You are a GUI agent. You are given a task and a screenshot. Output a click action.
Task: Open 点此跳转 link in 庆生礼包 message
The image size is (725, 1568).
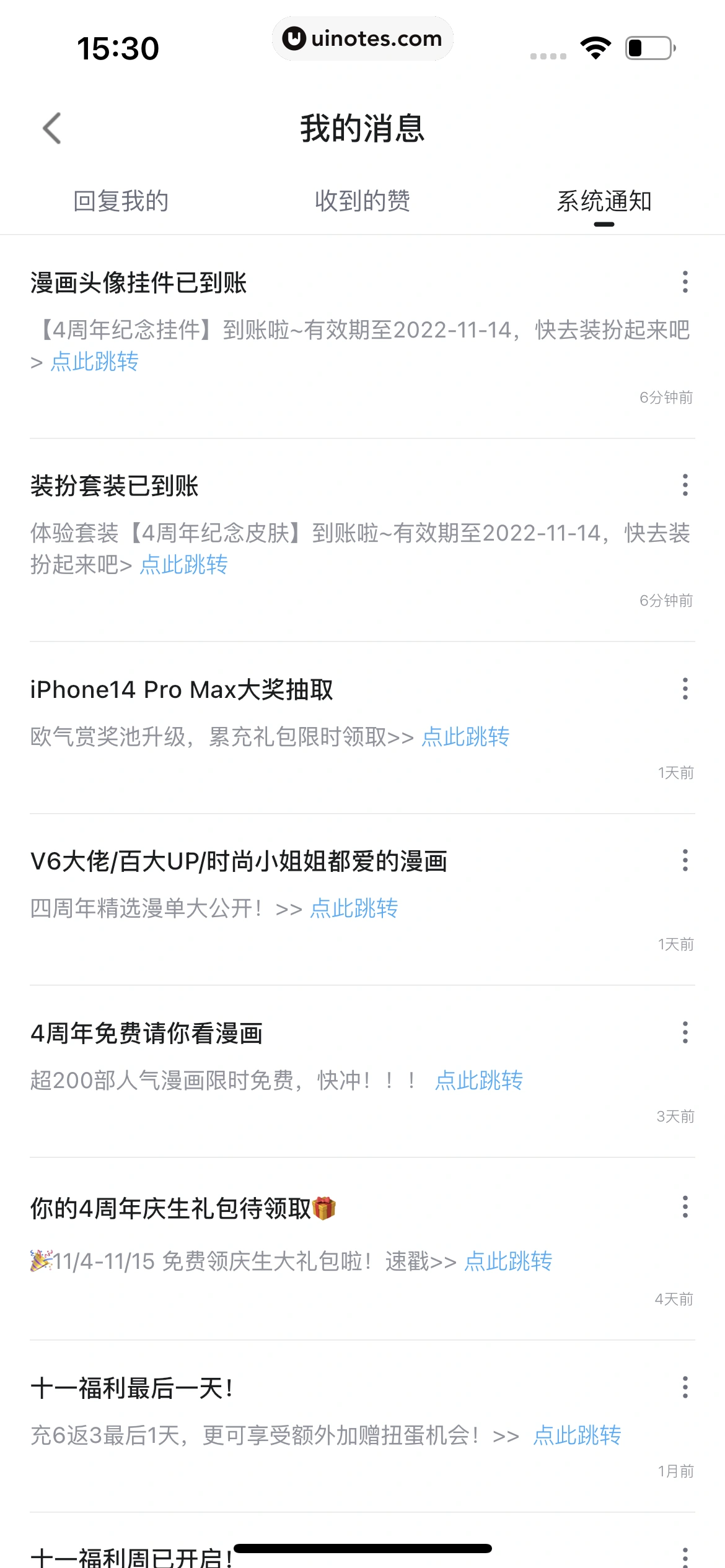coord(508,1261)
